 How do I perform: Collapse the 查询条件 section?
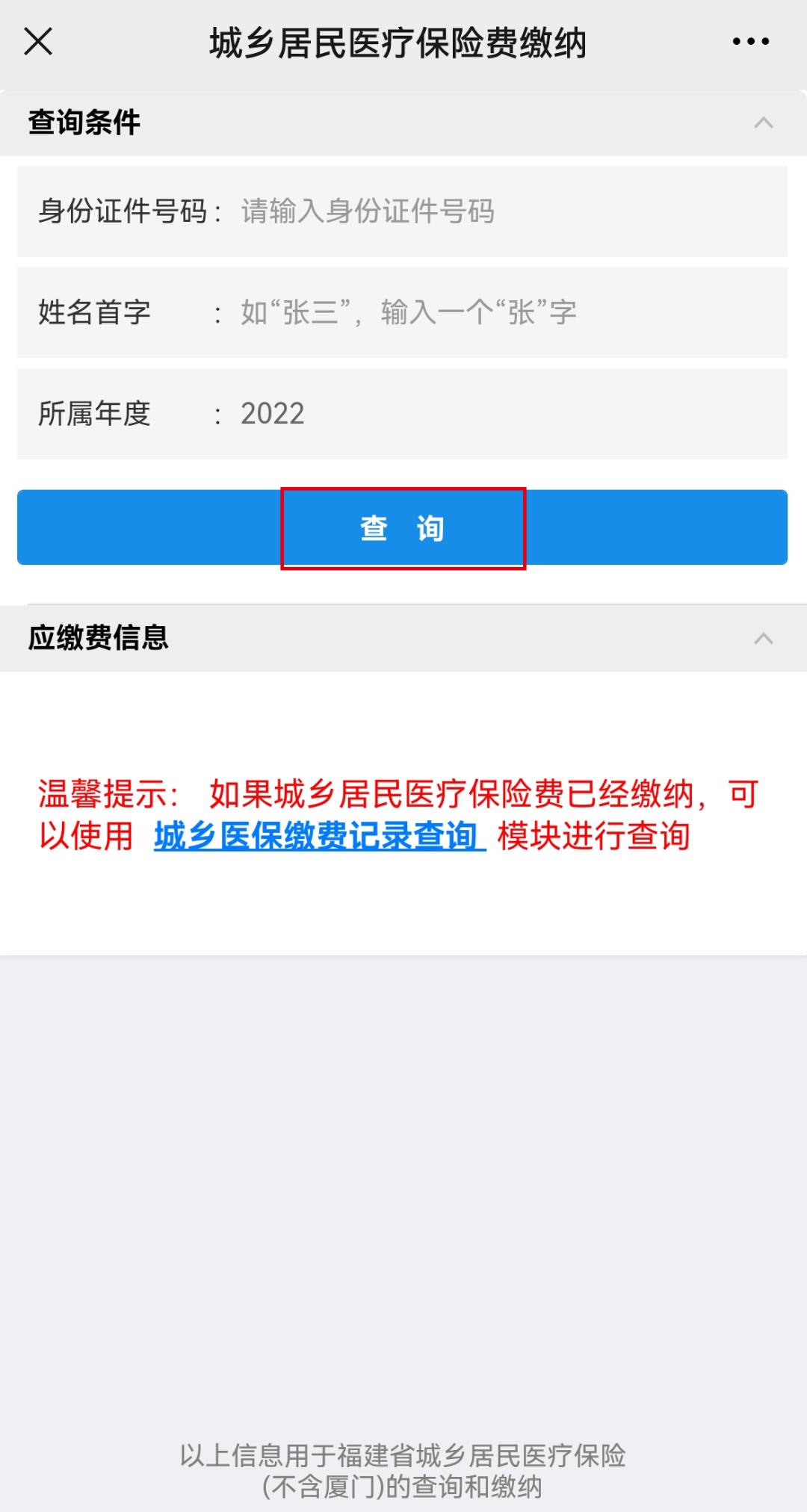pyautogui.click(x=763, y=123)
